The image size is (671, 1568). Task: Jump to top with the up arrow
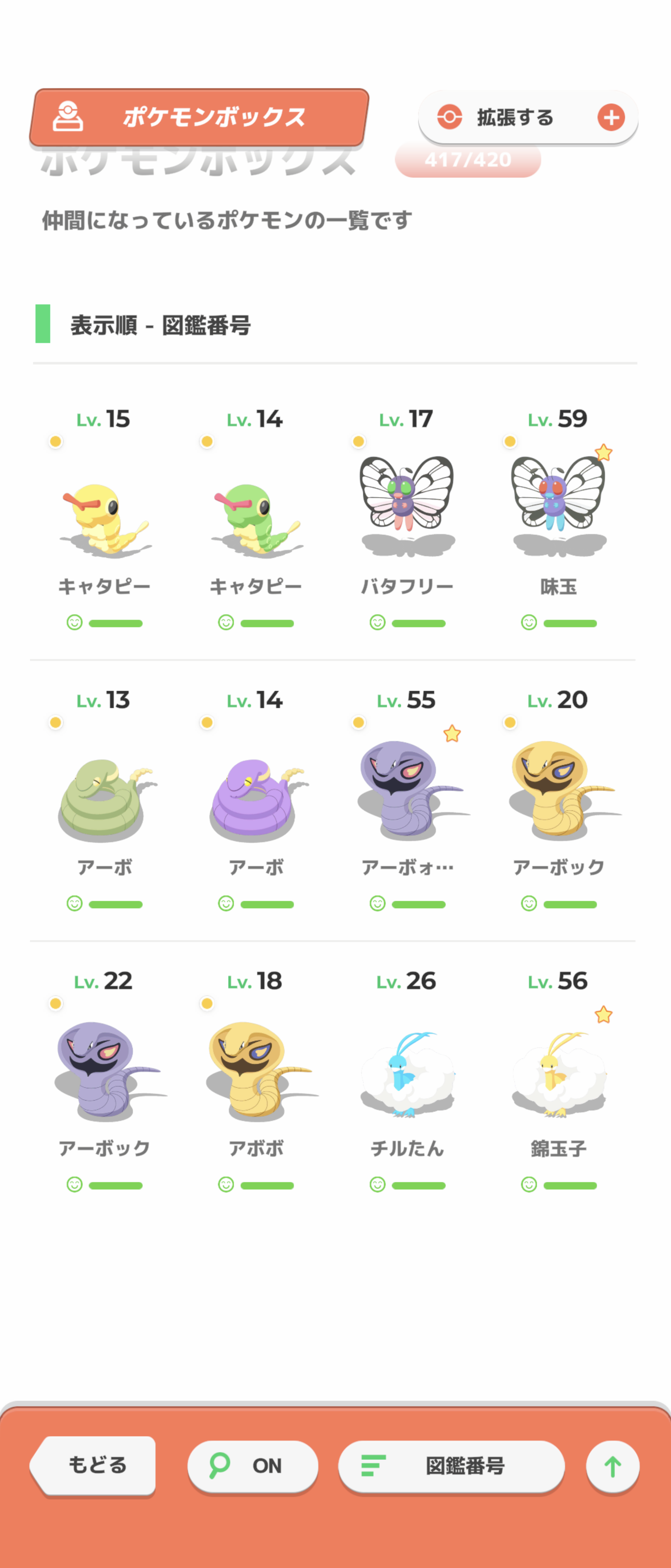click(612, 1466)
